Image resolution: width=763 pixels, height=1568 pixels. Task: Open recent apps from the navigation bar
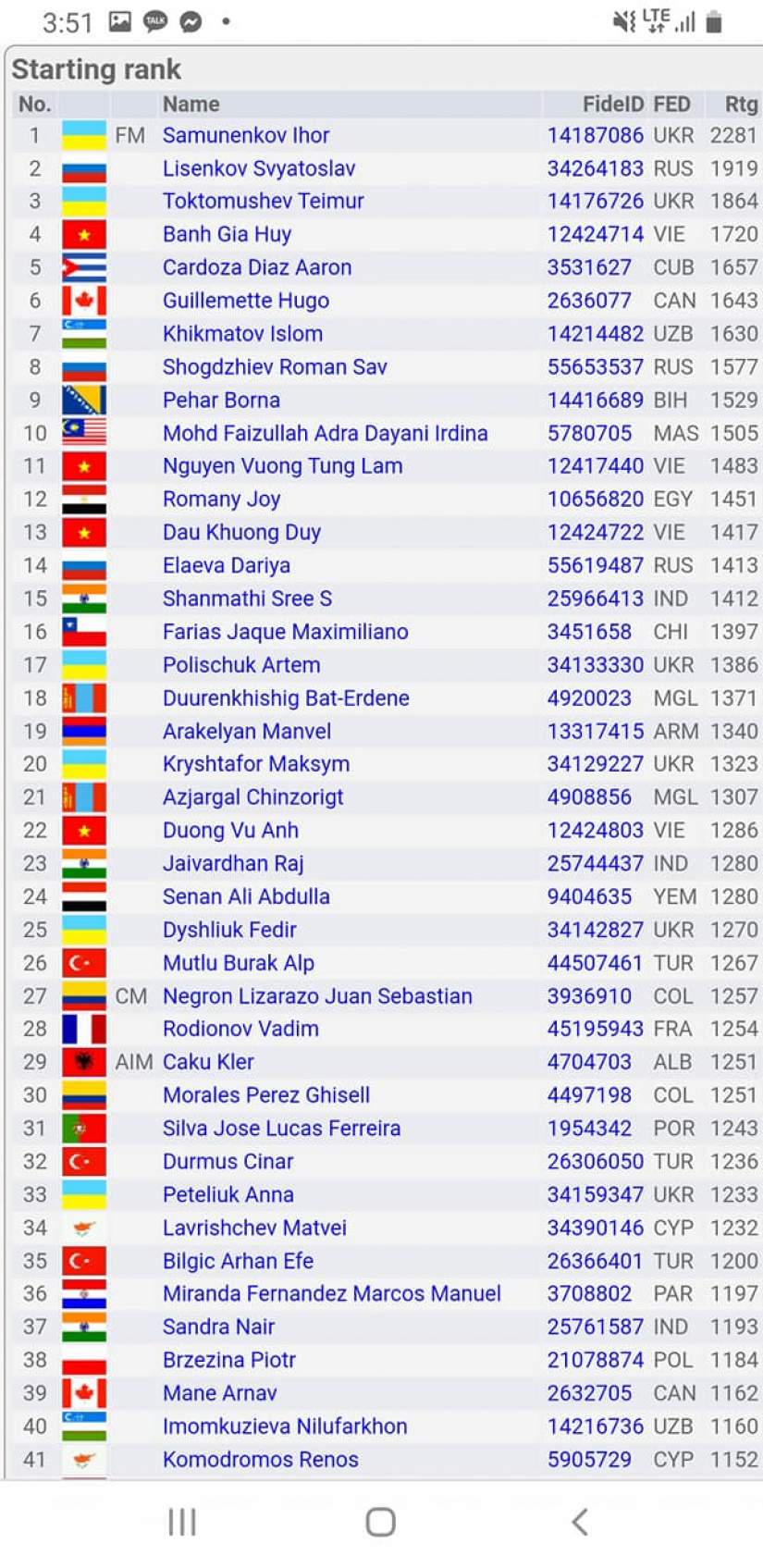pos(182,1522)
